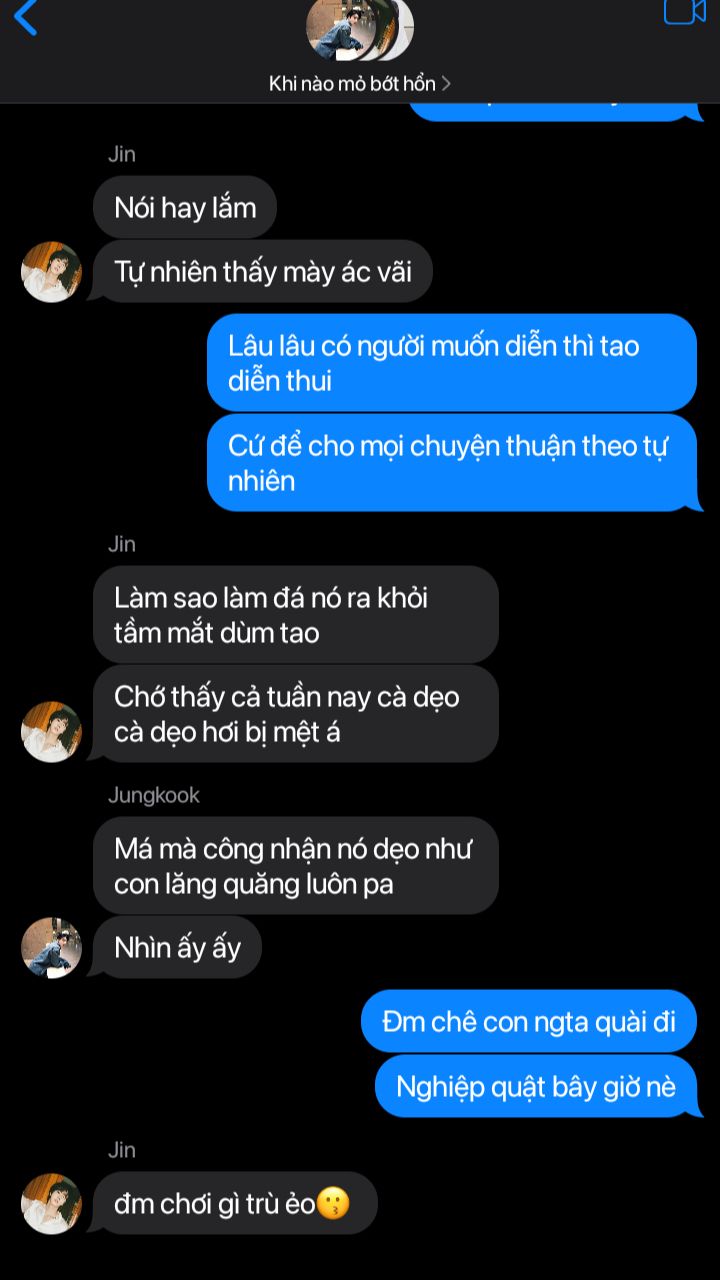This screenshot has height=1280, width=720.
Task: Go back to the messages list
Action: tap(26, 18)
